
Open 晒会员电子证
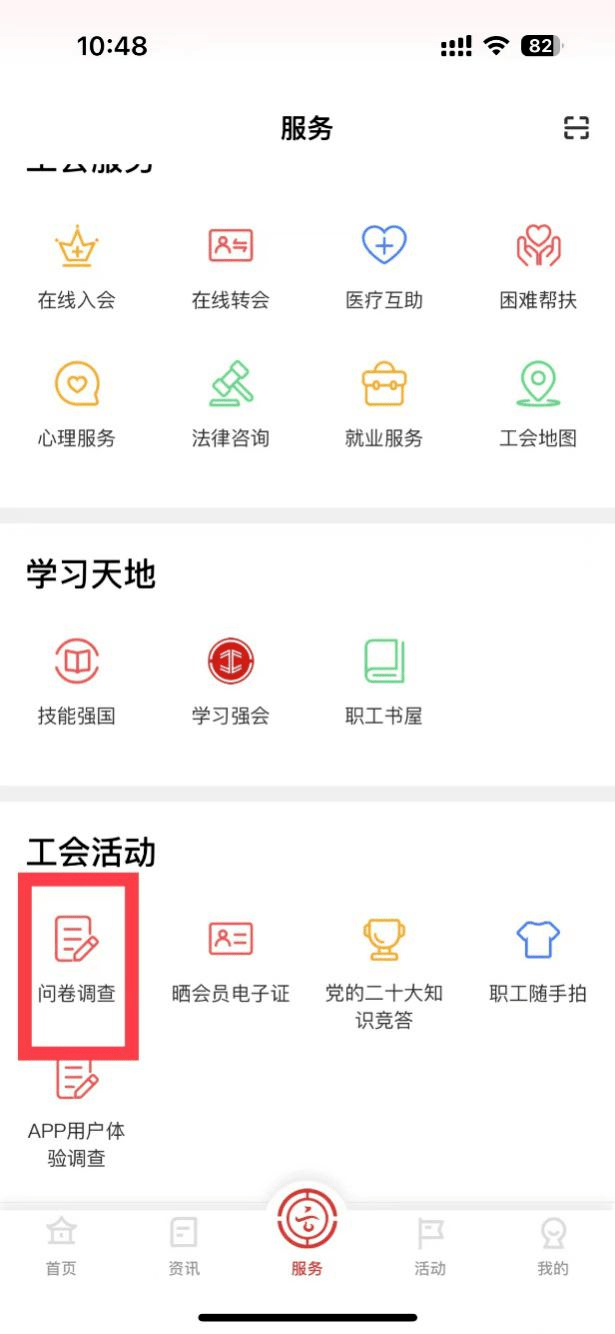point(230,958)
